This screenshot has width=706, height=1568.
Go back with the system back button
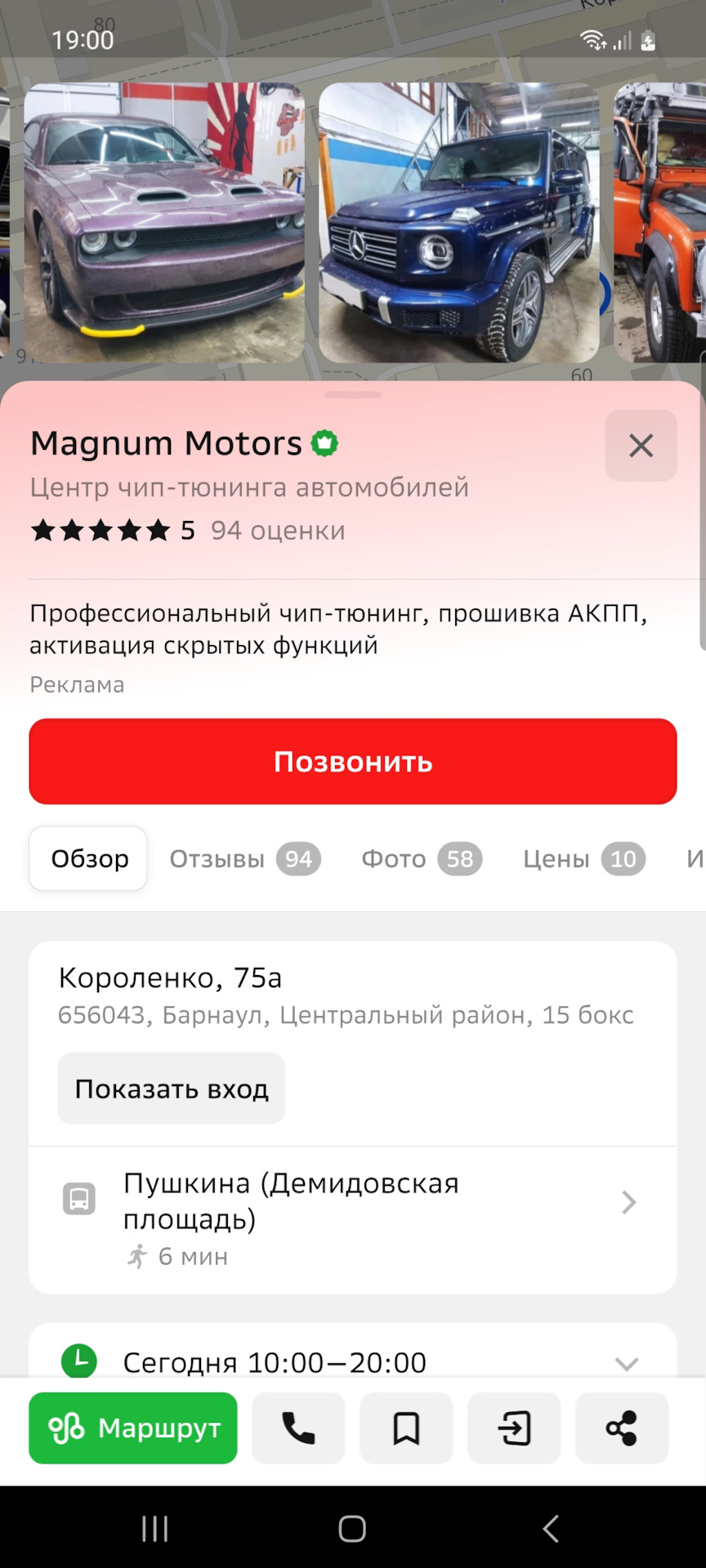point(551,1529)
